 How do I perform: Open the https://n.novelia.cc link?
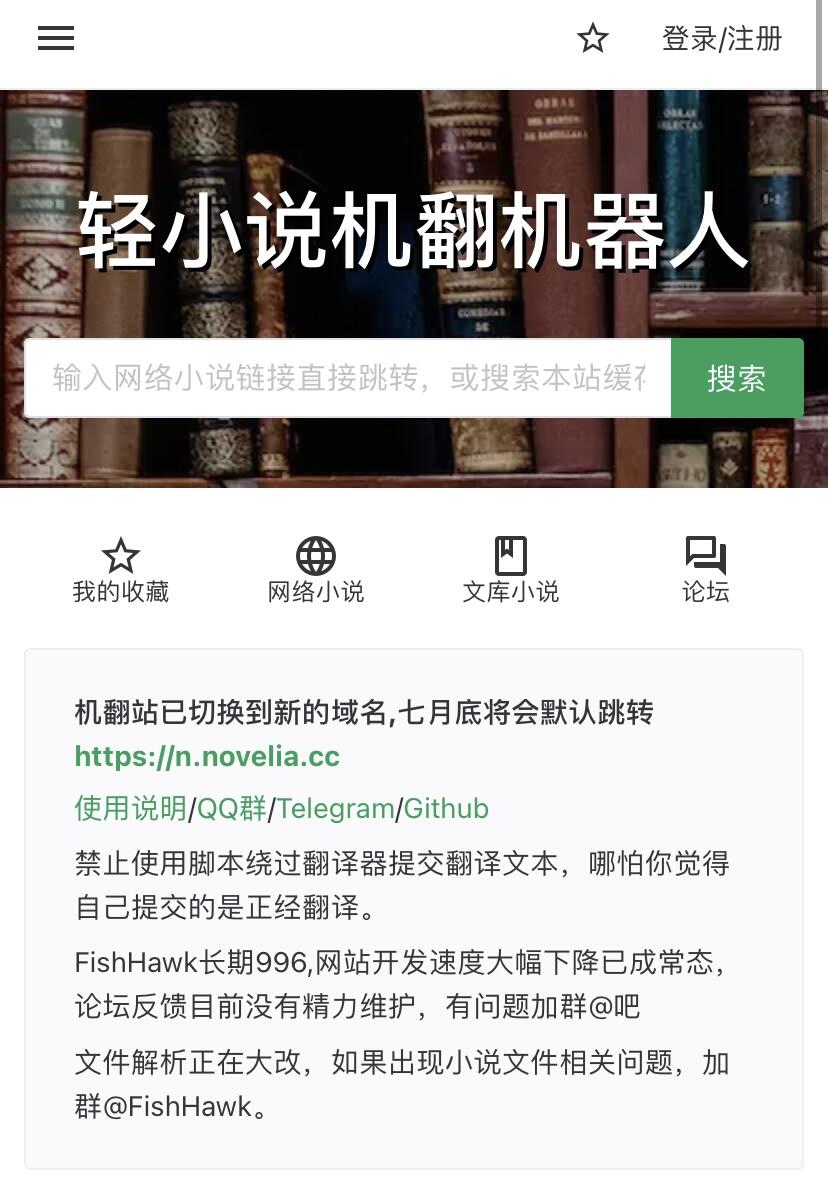pyautogui.click(x=207, y=756)
